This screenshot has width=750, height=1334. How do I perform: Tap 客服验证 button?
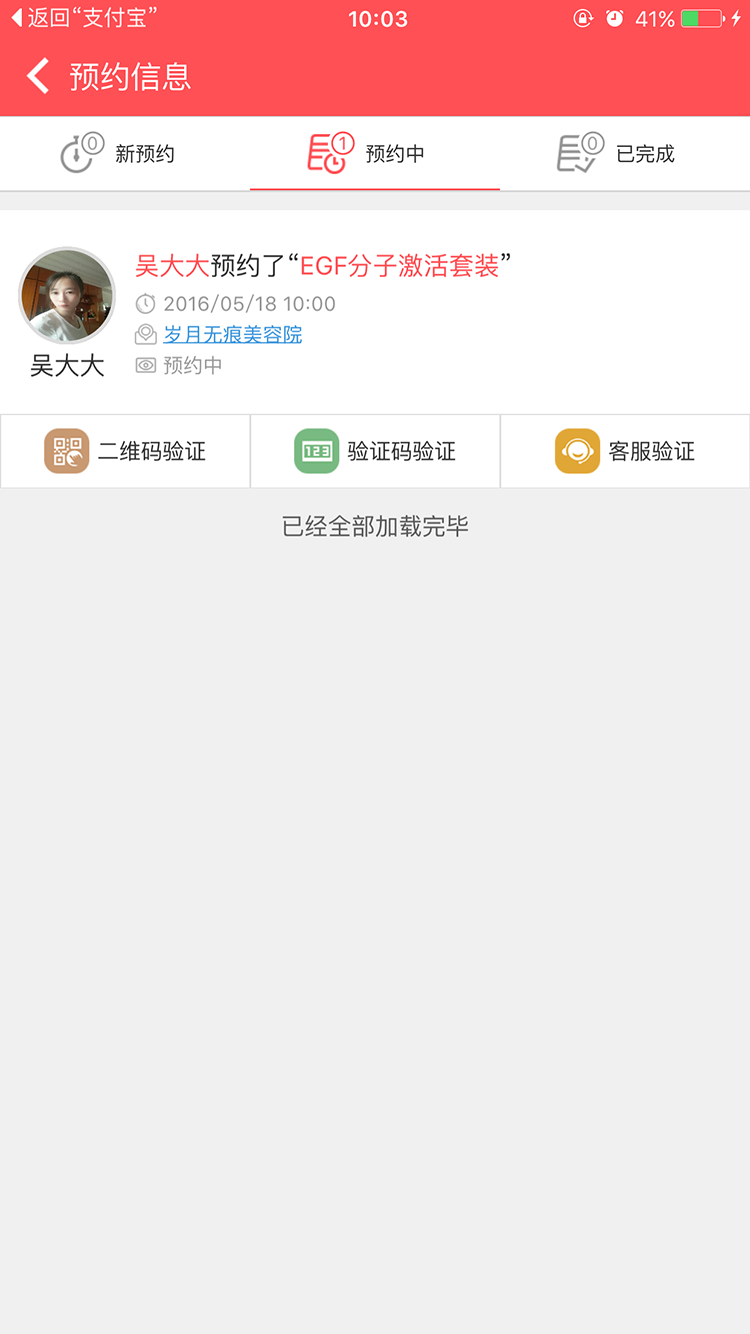coord(625,451)
